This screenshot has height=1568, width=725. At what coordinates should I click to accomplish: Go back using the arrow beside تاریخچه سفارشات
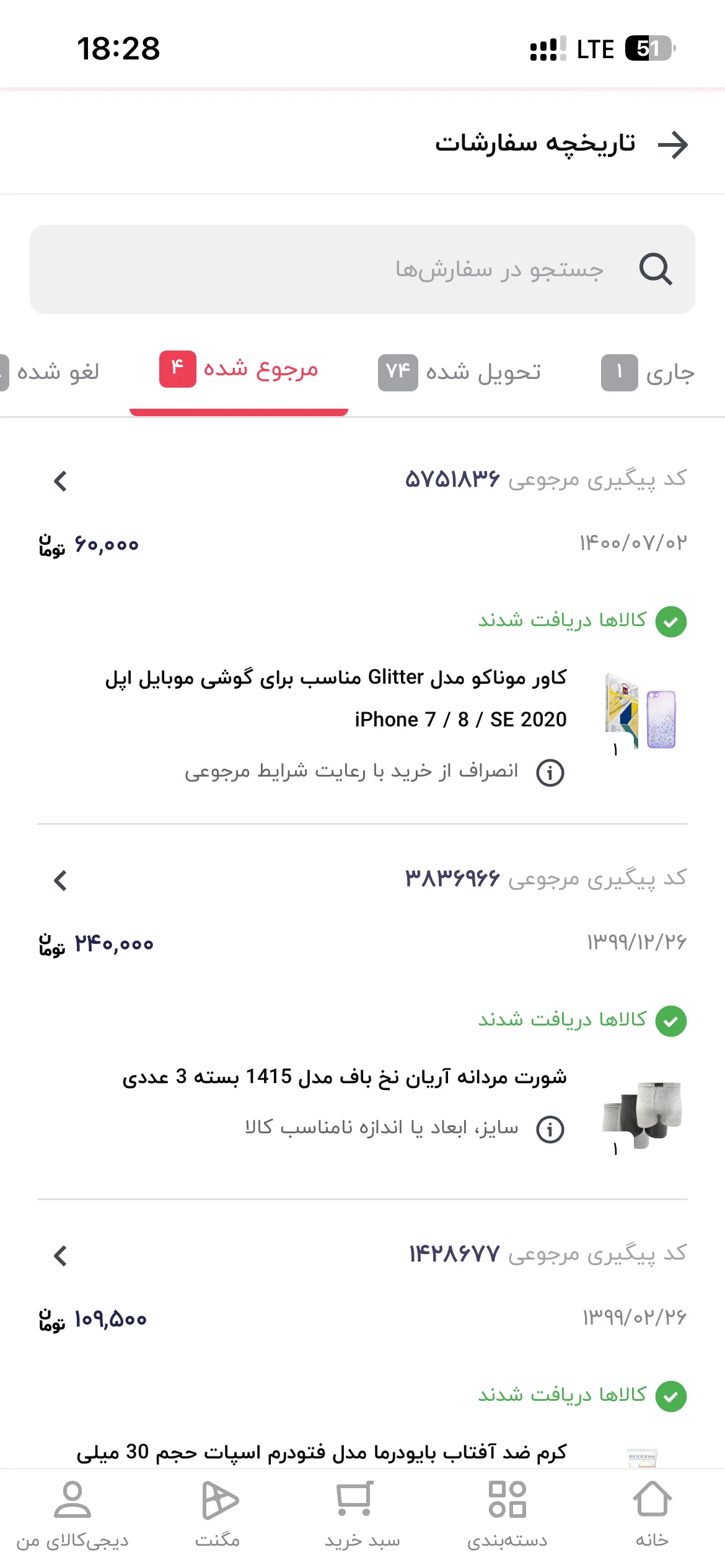[673, 144]
